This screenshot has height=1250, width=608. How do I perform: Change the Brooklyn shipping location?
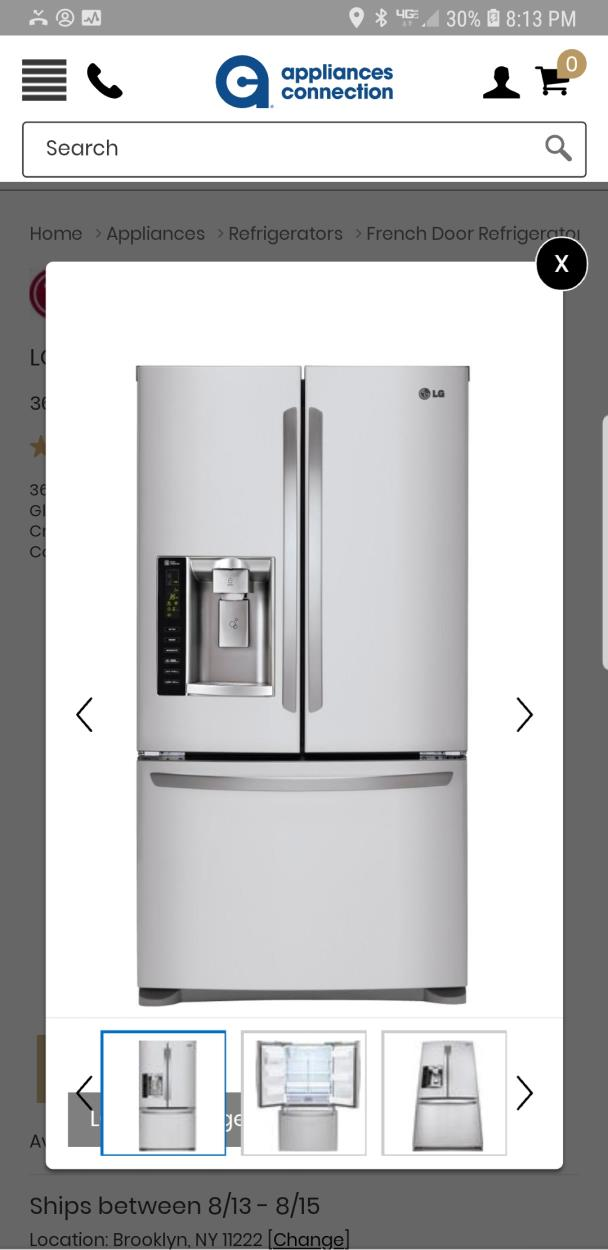click(308, 1239)
